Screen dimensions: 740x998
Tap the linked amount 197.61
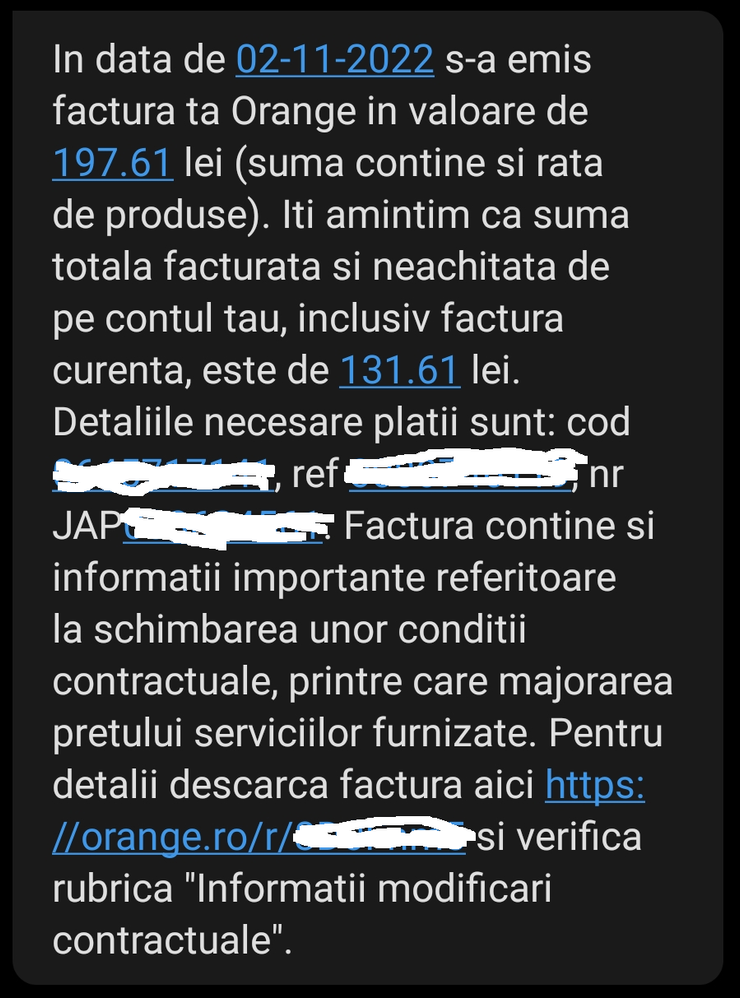pyautogui.click(x=113, y=164)
